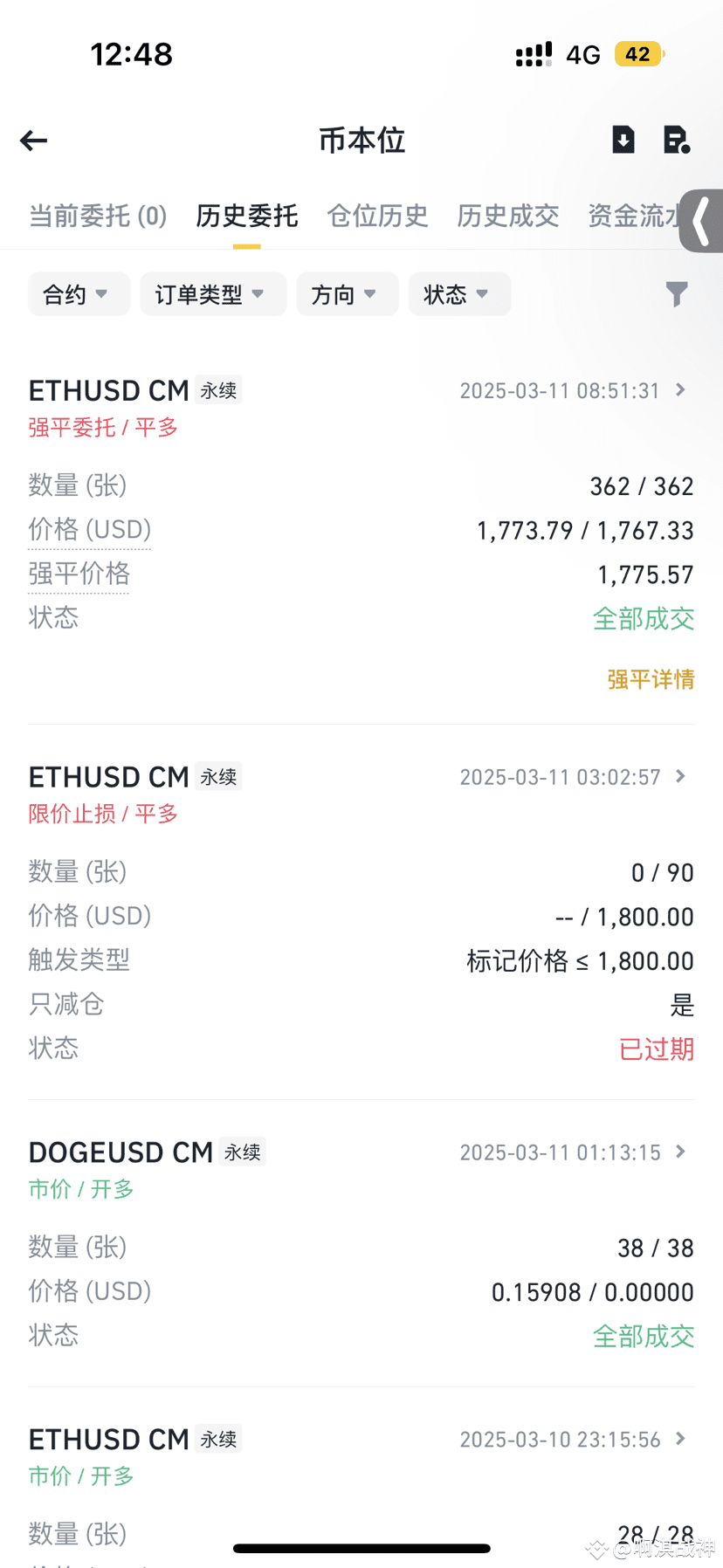Image resolution: width=723 pixels, height=1568 pixels.
Task: Open the 状态 filter dropdown
Action: click(x=459, y=294)
